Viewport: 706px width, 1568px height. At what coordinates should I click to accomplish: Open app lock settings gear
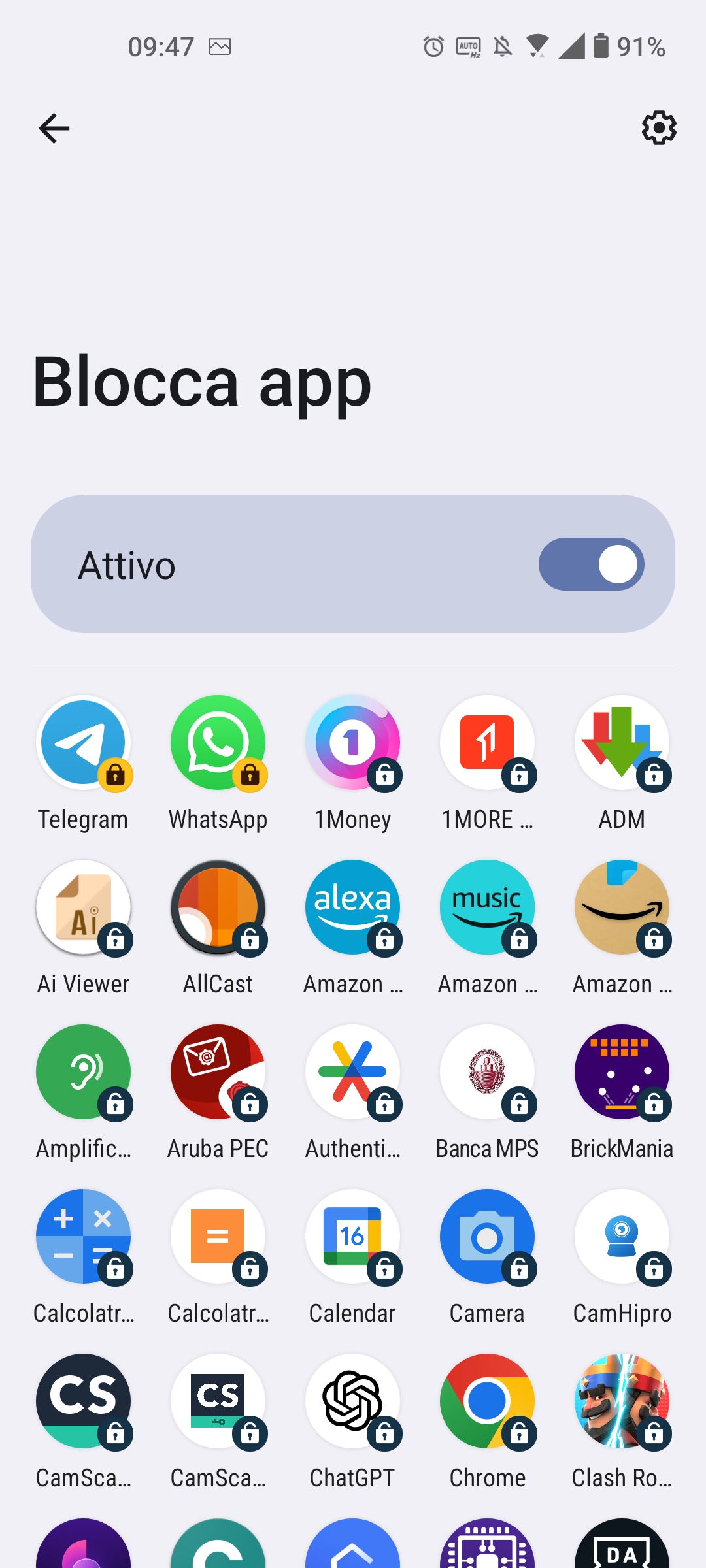[658, 128]
